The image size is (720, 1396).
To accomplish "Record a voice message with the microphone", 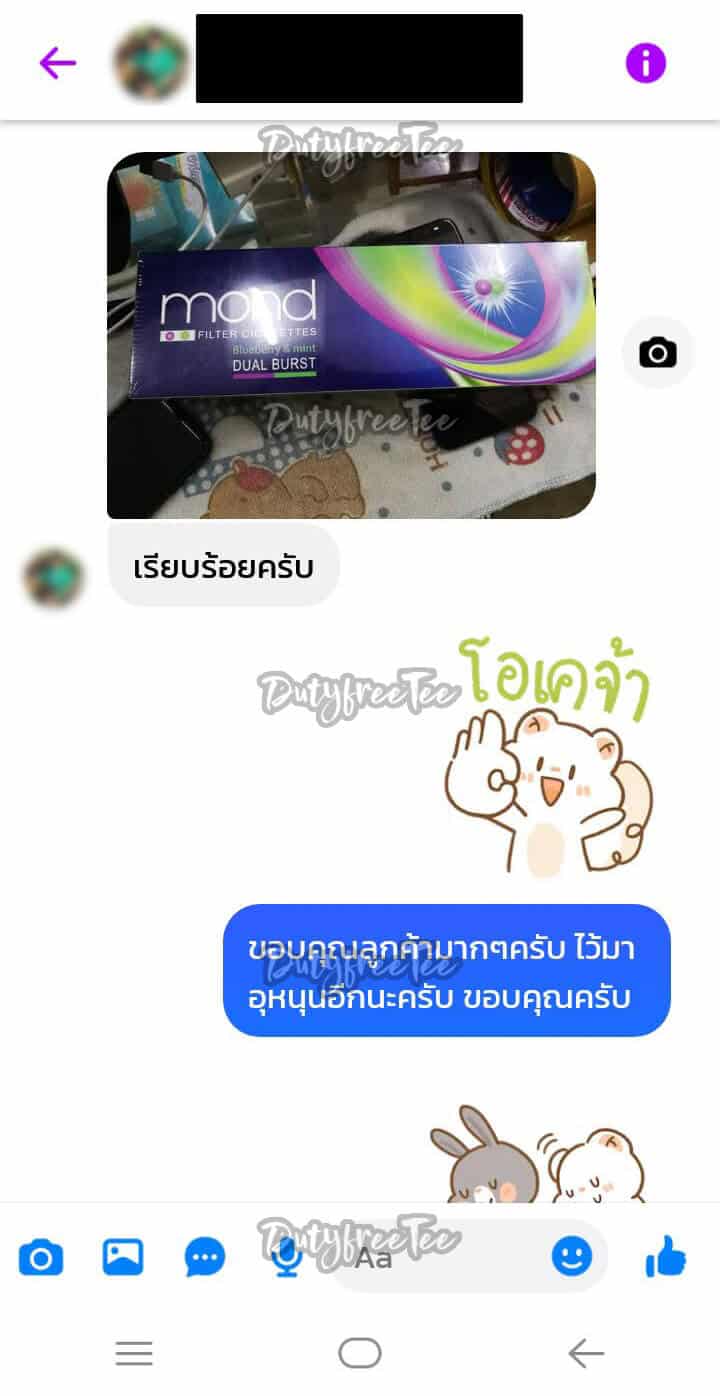I will pyautogui.click(x=288, y=1257).
